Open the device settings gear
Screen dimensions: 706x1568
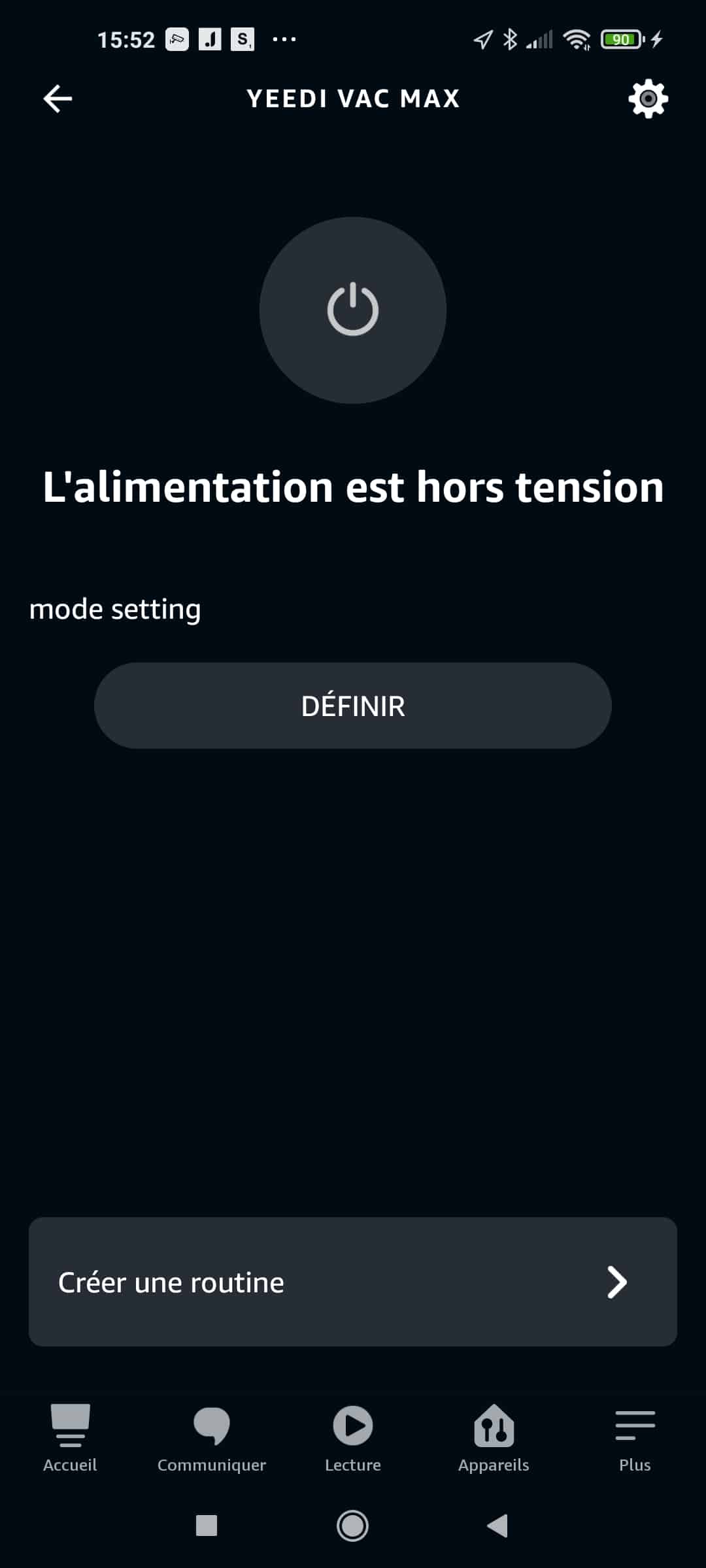648,99
